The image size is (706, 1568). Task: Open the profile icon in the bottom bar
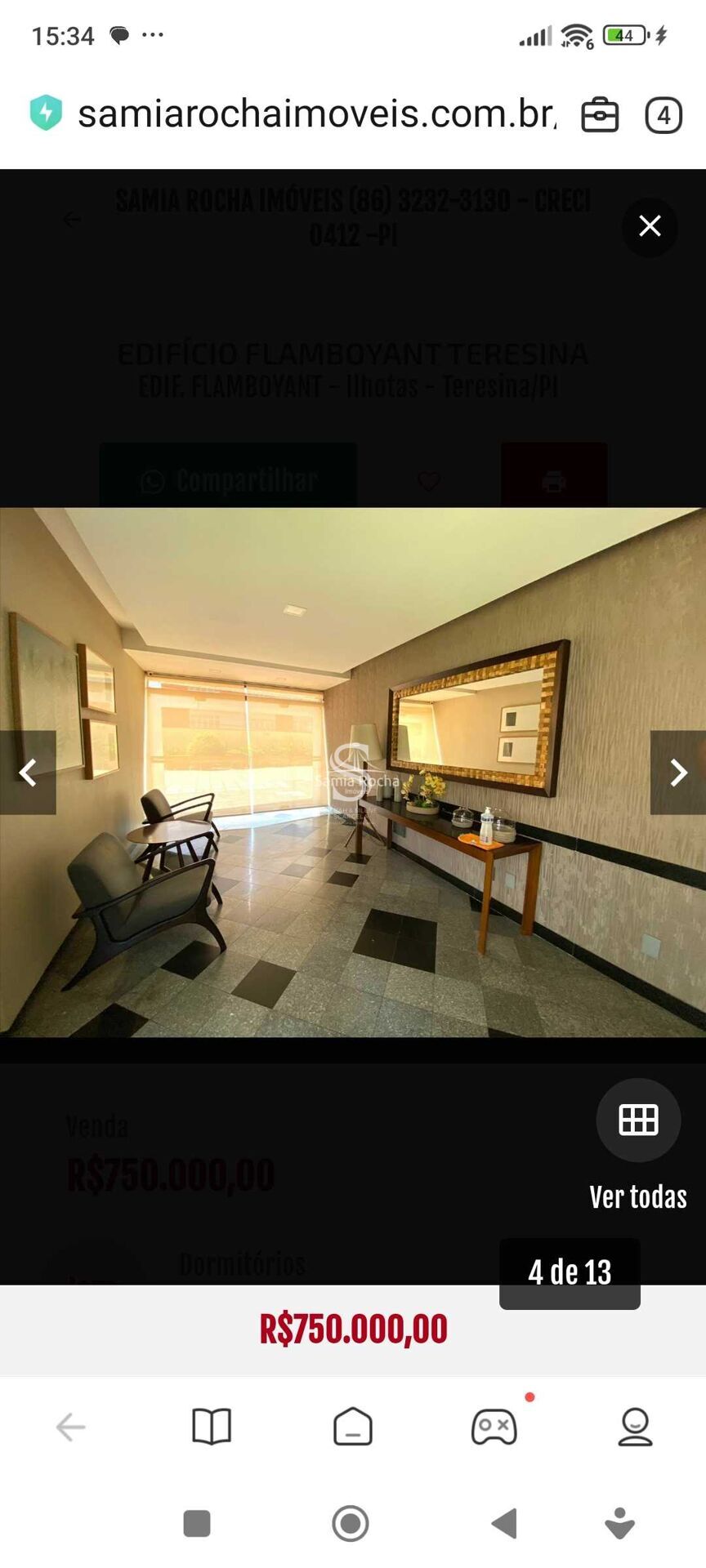[635, 1428]
